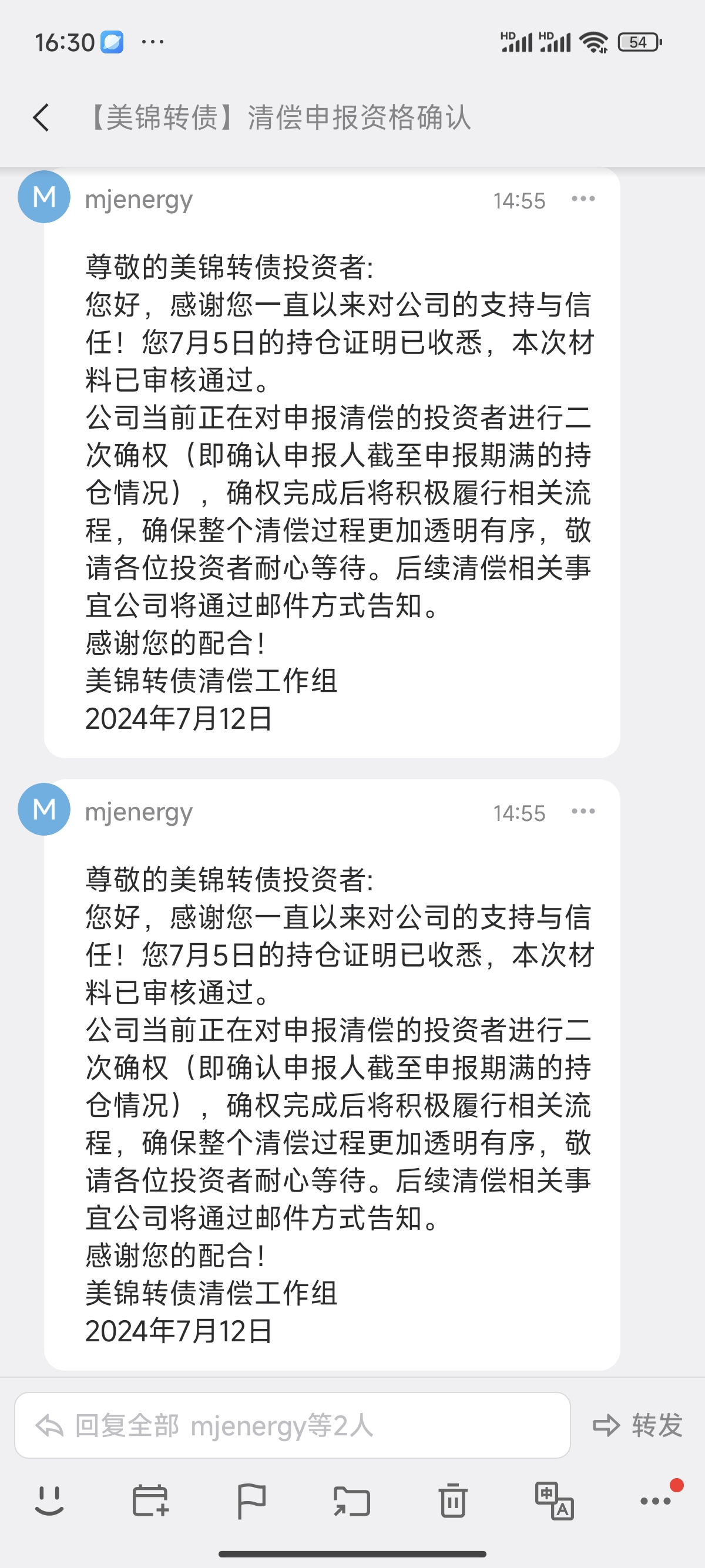The image size is (705, 1568).
Task: Tap the reply-all field to mjenergy
Action: pyautogui.click(x=292, y=1425)
